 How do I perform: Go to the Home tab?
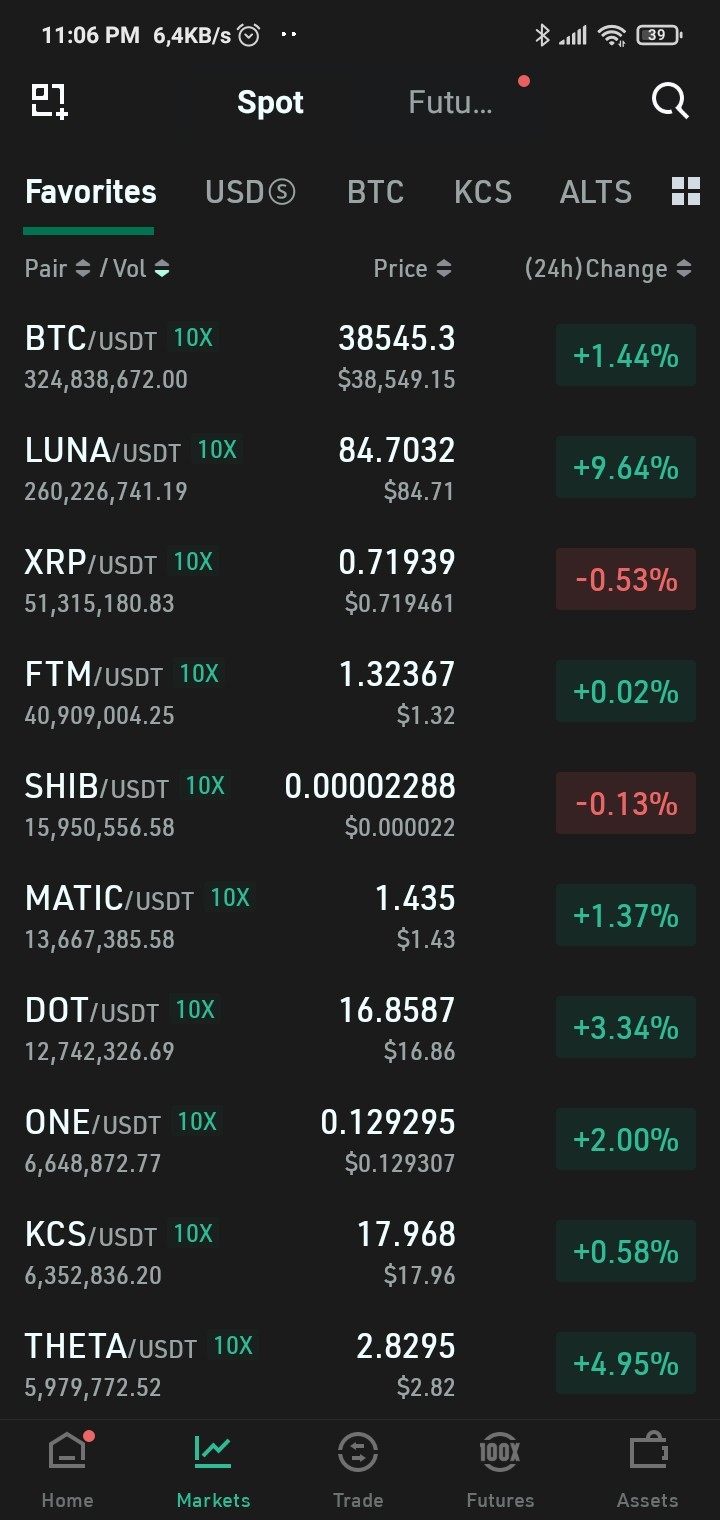coord(68,1470)
